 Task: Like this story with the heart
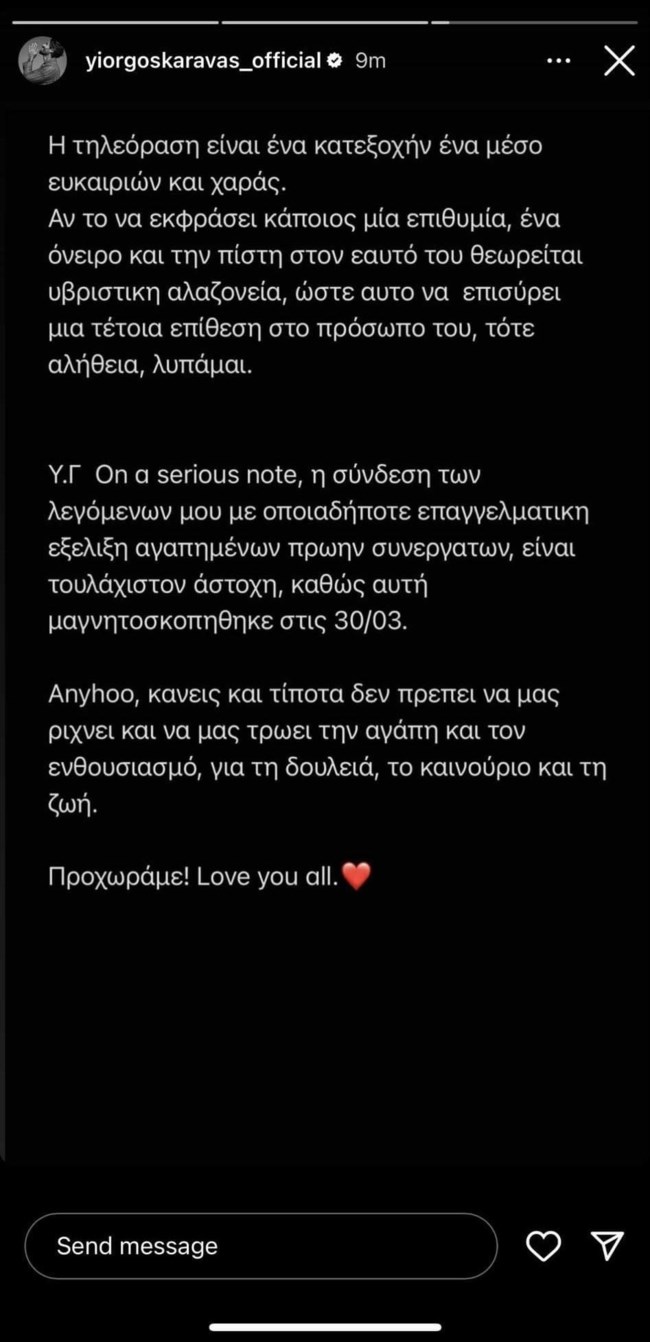[543, 1246]
